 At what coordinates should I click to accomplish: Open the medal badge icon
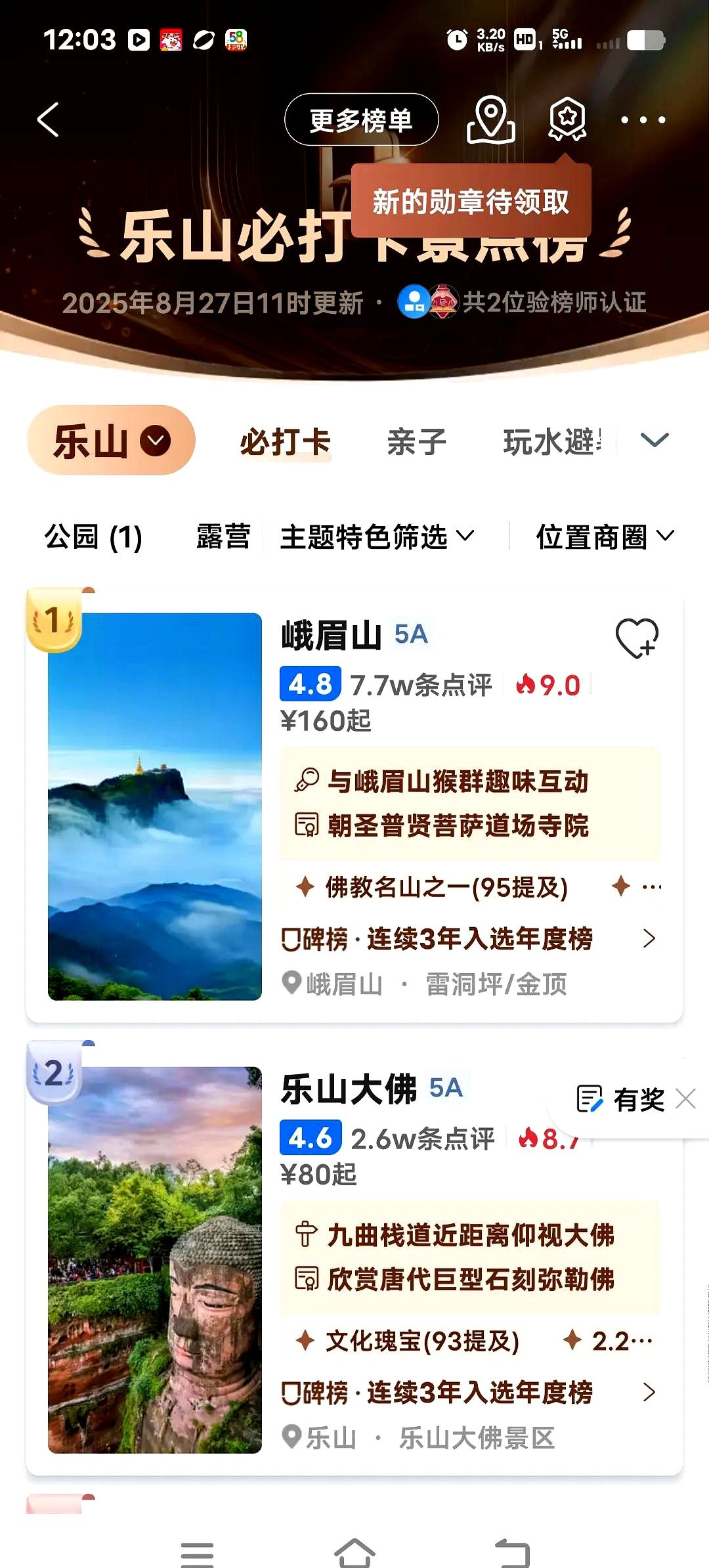(x=567, y=120)
